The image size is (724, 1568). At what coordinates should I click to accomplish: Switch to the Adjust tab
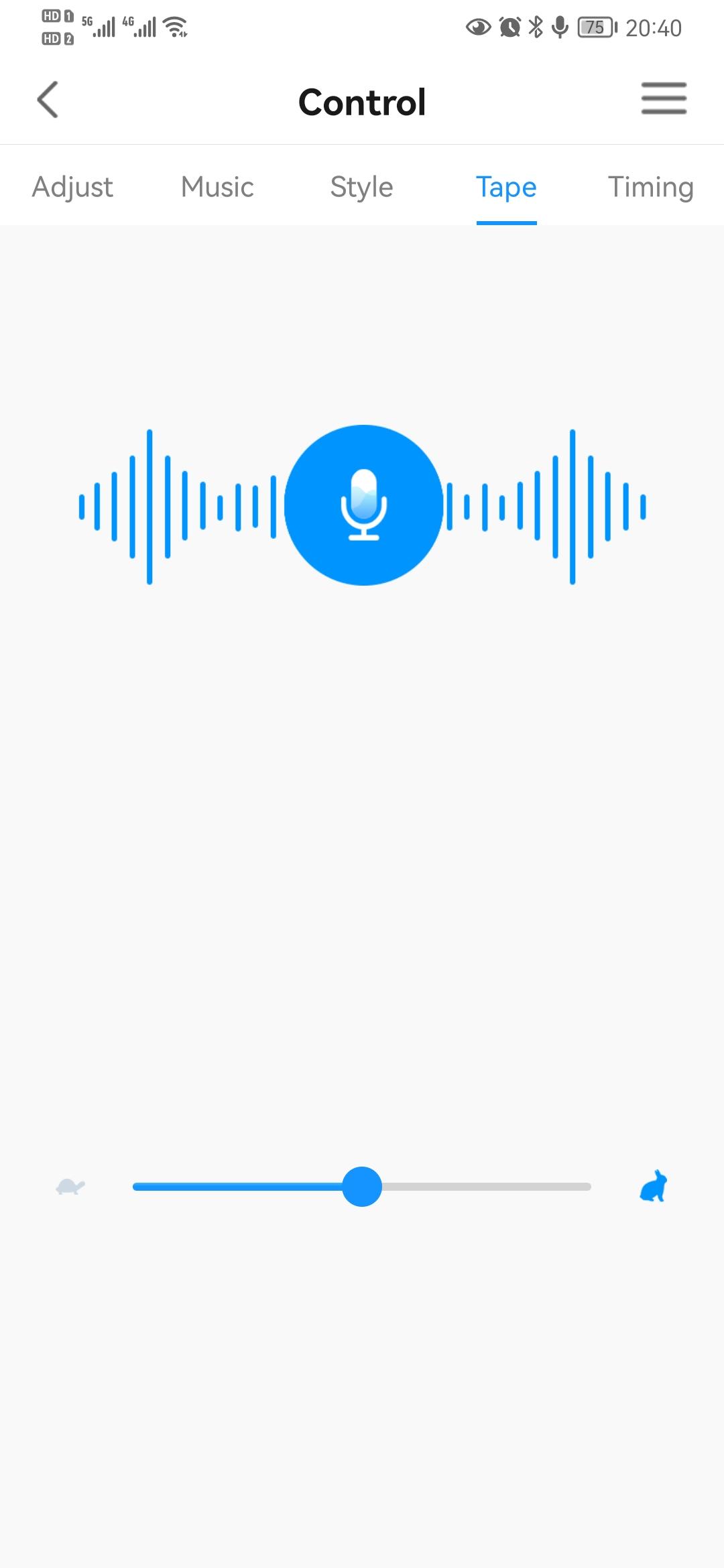(x=72, y=187)
